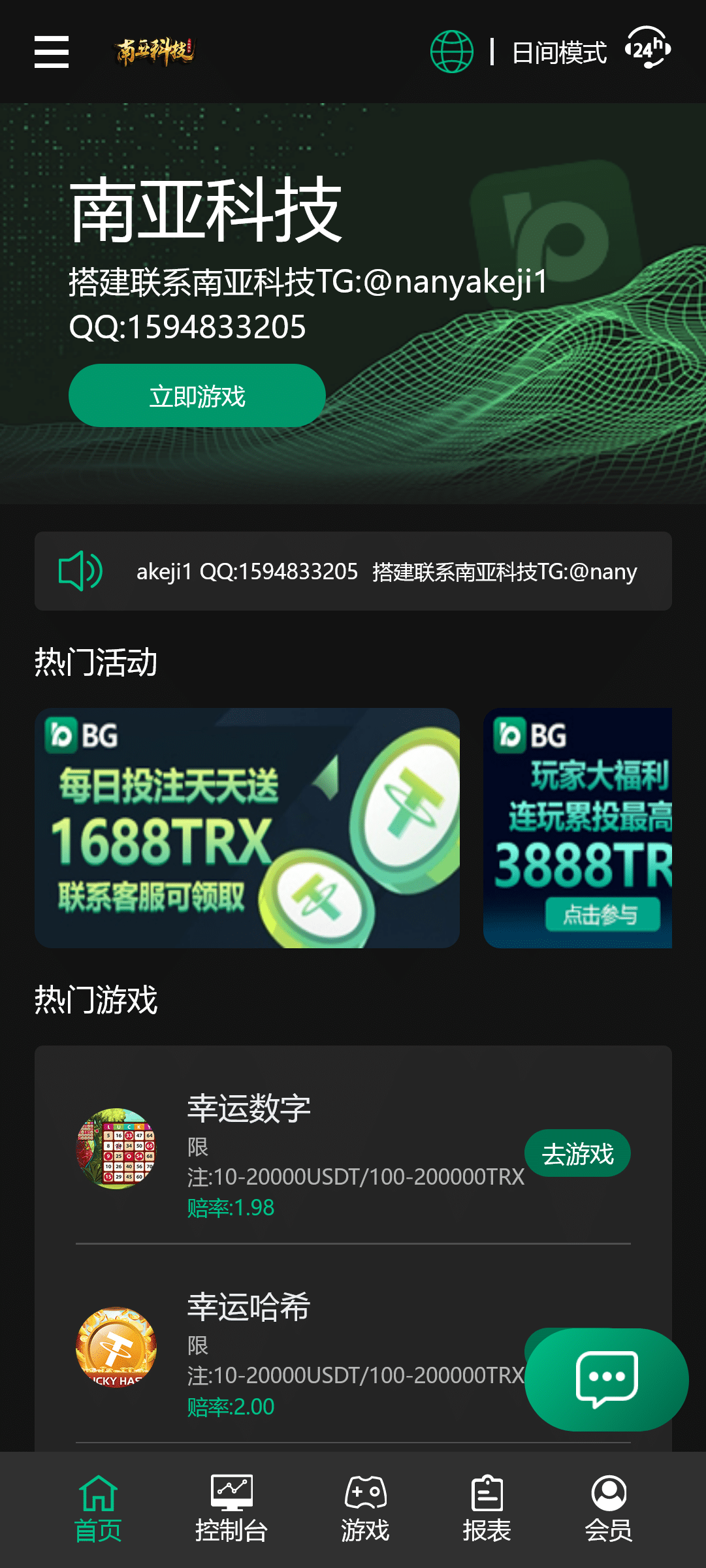The image size is (706, 1568).
Task: Select the 首页 home tab
Action: pos(98,1509)
